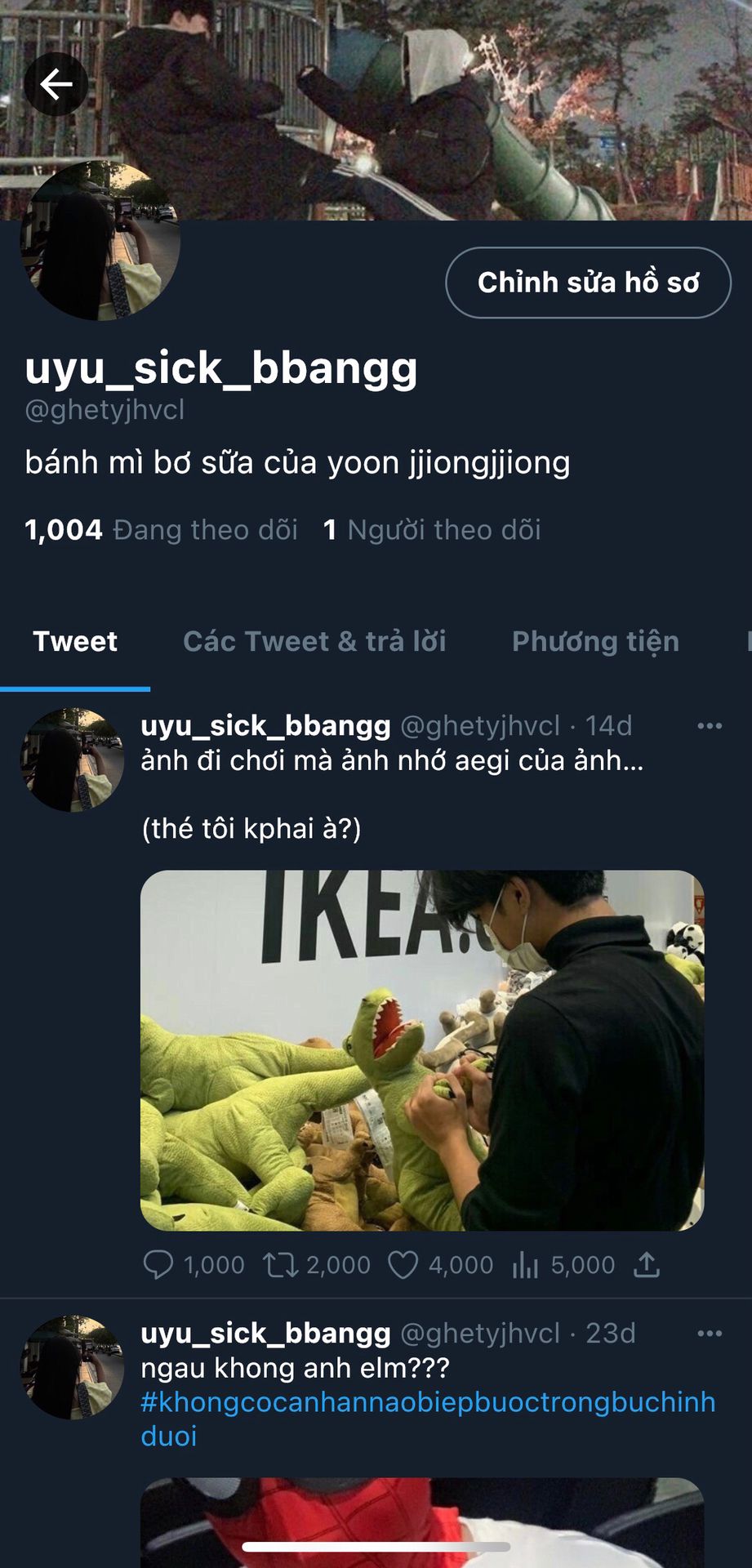The height and width of the screenshot is (1568, 752).
Task: Open the IKEA dinosaur photo in tweet
Action: 421,1050
